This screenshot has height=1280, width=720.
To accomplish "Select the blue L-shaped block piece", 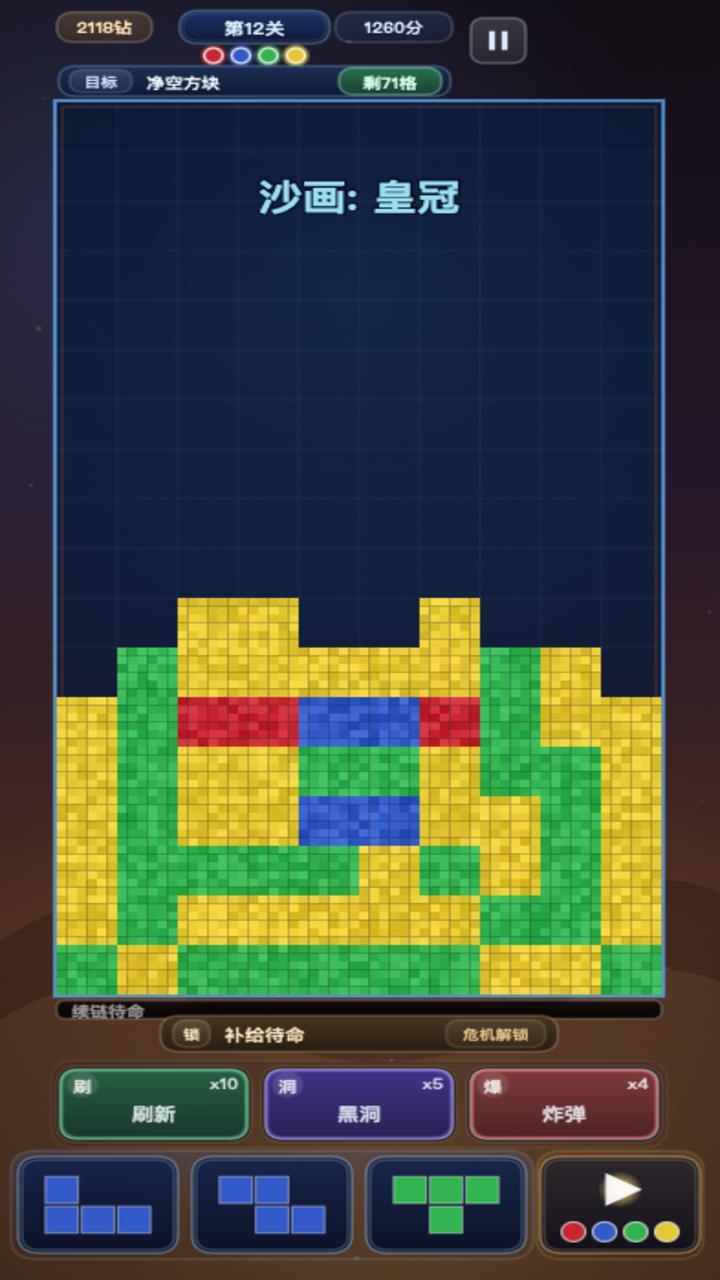I will point(97,1205).
